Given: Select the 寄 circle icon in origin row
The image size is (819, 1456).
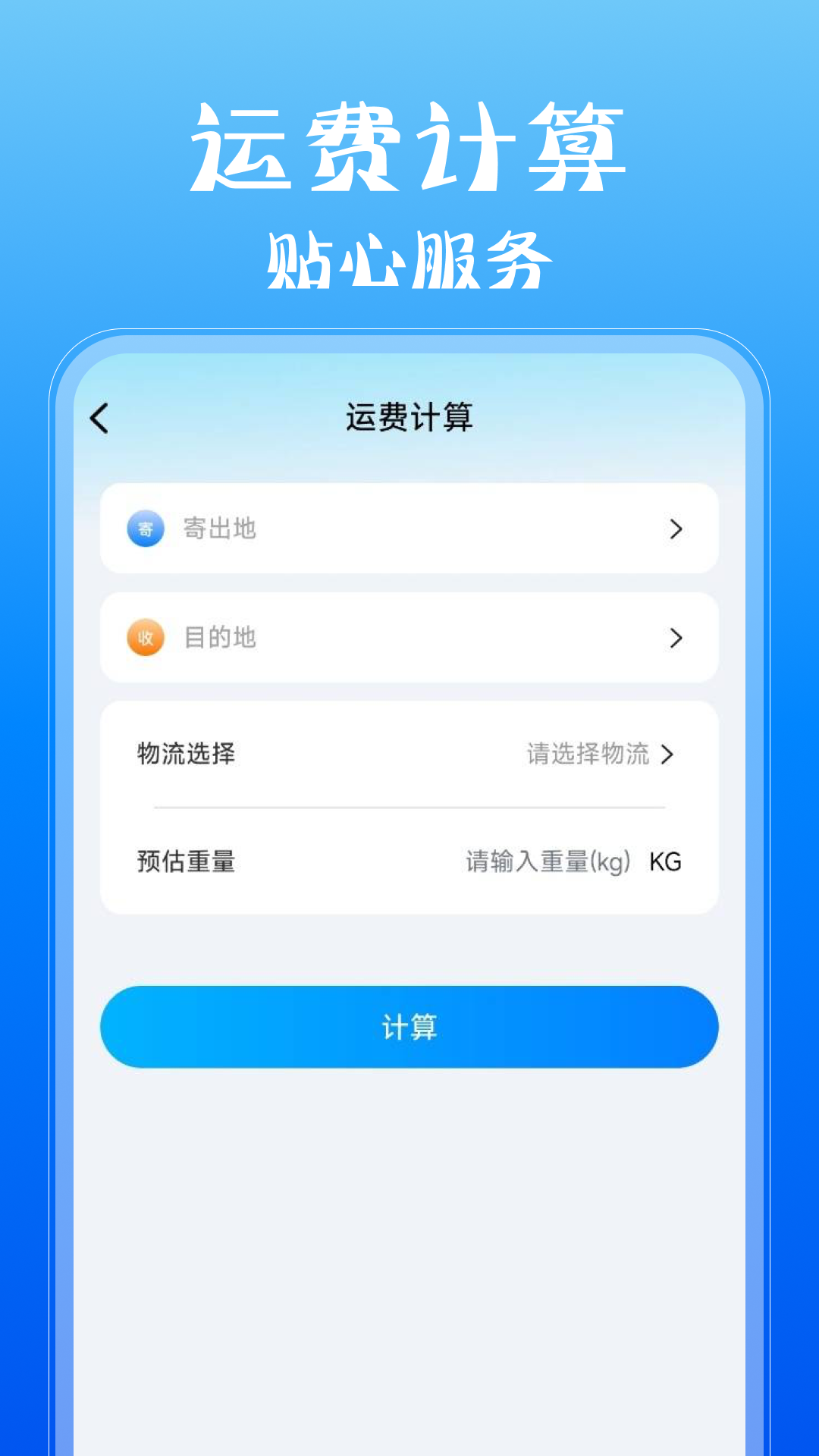Looking at the screenshot, I should click(x=146, y=529).
